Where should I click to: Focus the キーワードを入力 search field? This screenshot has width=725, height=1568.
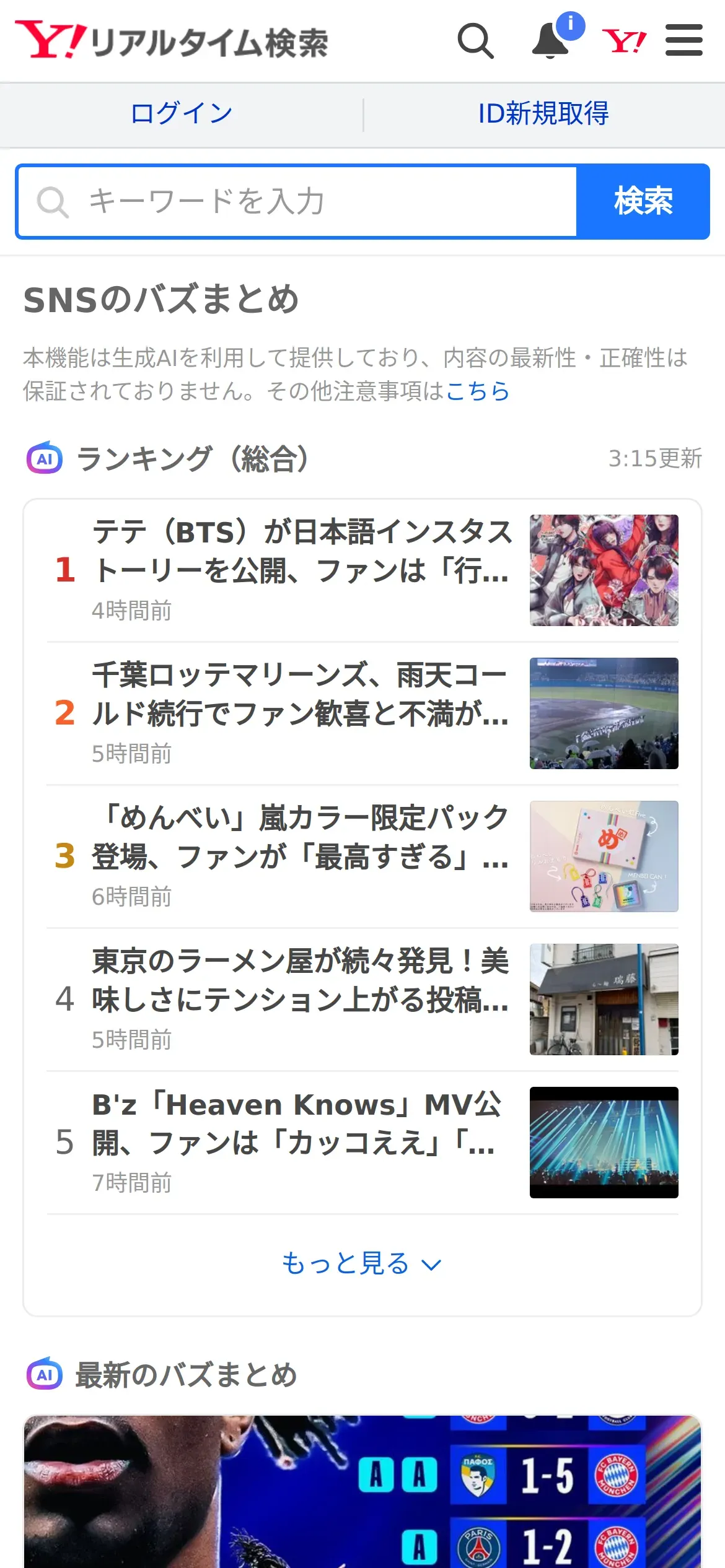[297, 201]
